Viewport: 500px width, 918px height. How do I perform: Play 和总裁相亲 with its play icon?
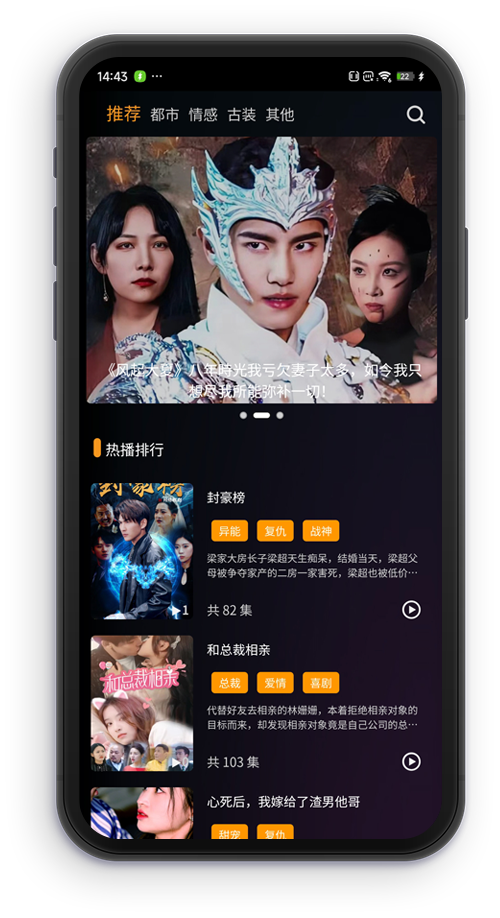click(x=411, y=762)
